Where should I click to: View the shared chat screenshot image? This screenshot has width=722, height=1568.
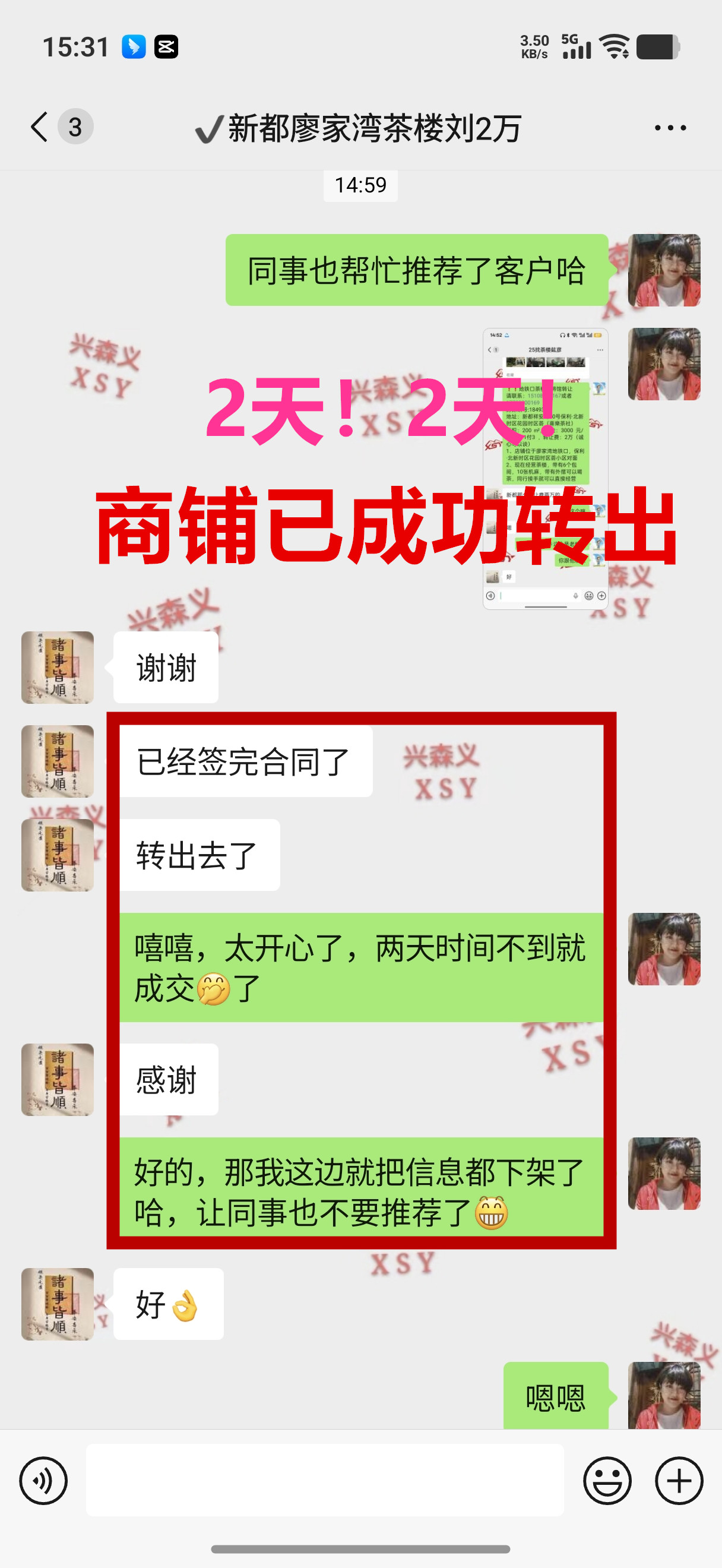coord(545,469)
